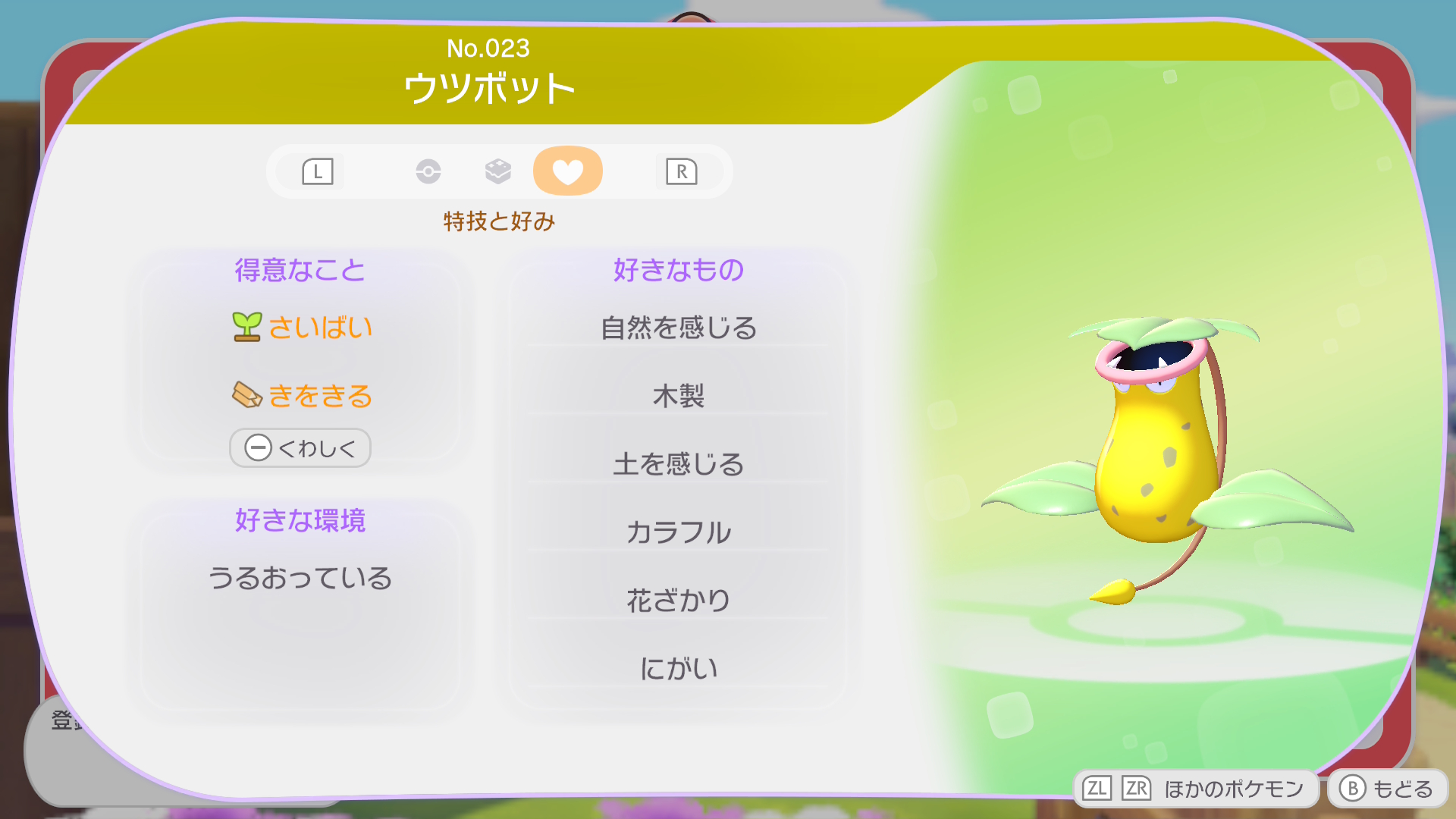The image size is (1456, 819).
Task: Open the block/habitat tab
Action: click(x=498, y=171)
